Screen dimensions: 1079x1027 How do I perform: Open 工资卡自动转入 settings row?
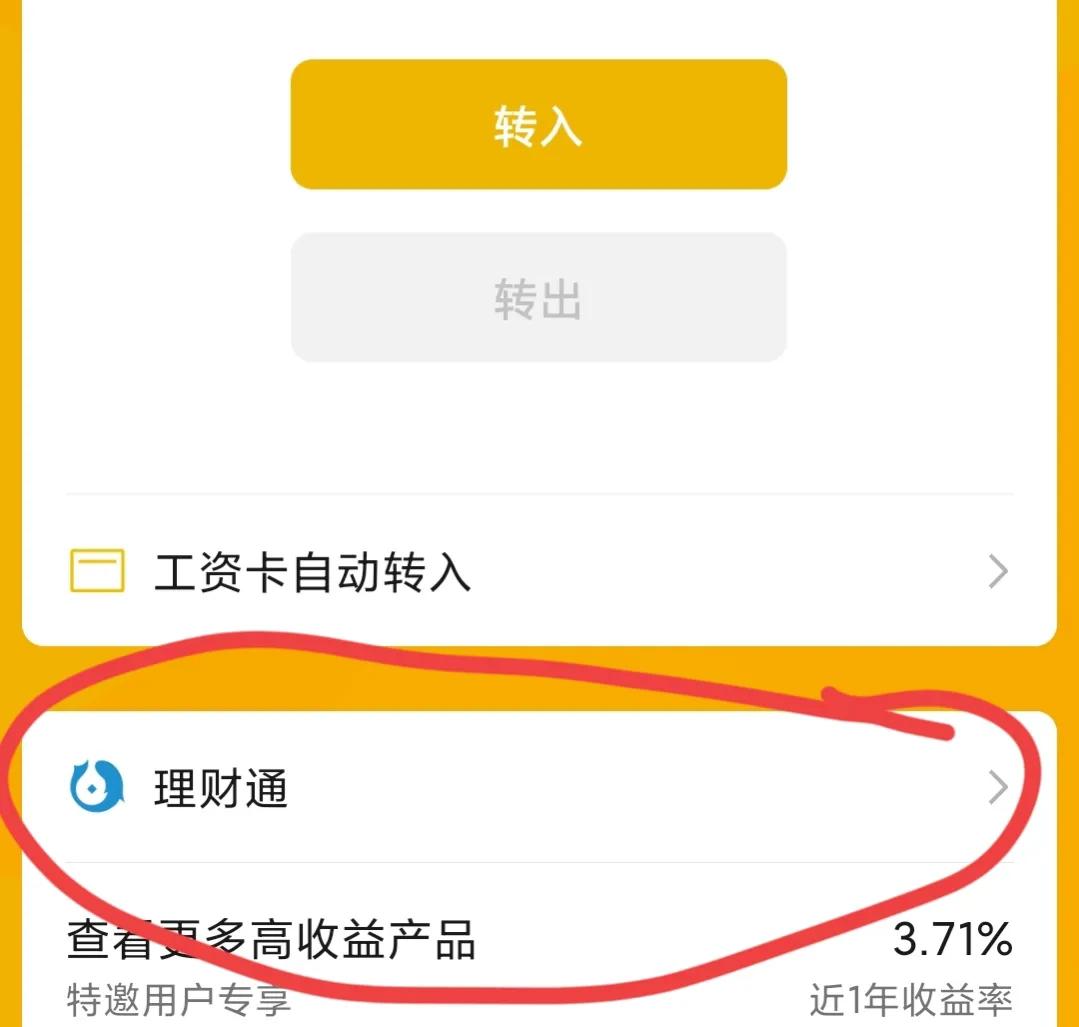pos(538,573)
